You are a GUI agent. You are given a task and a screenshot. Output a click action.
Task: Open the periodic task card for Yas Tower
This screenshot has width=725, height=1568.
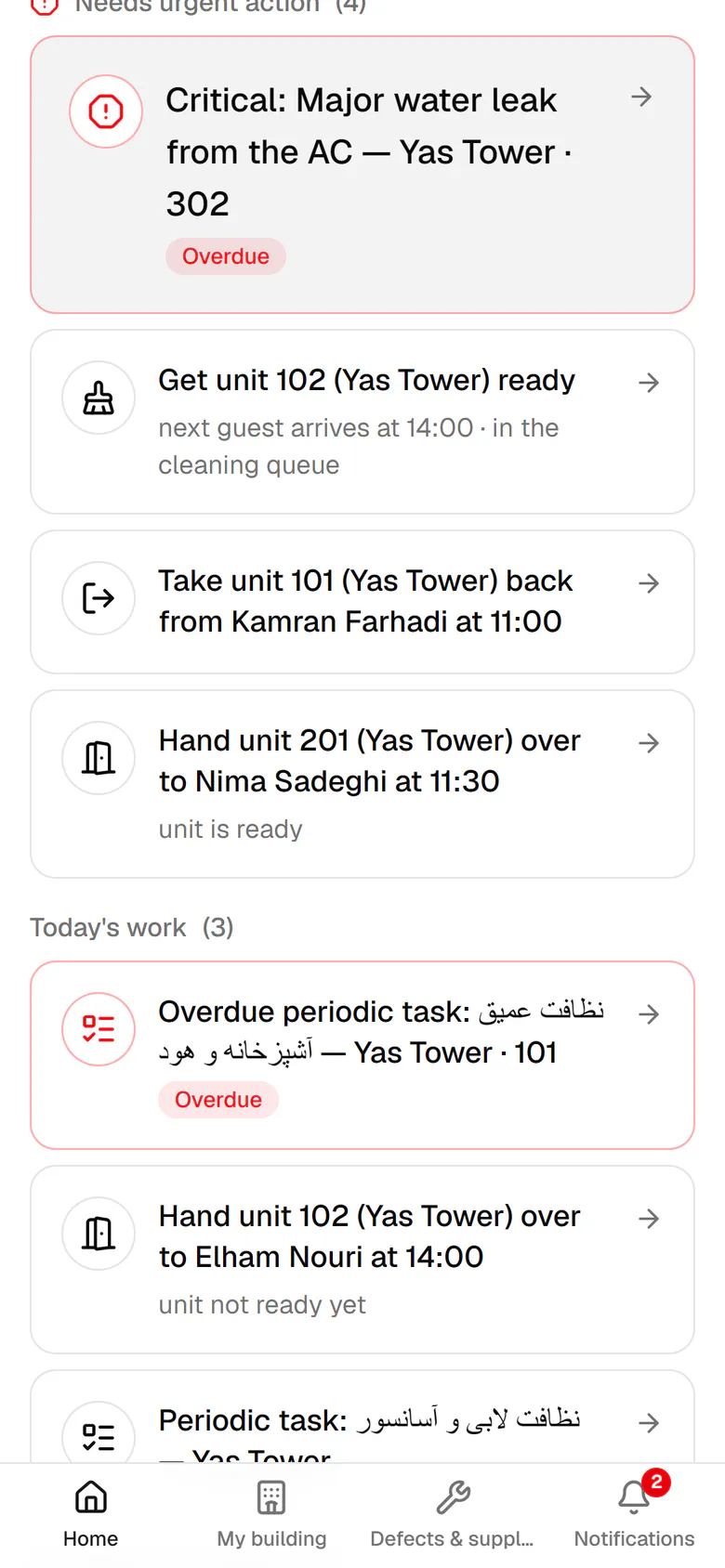point(362,1418)
